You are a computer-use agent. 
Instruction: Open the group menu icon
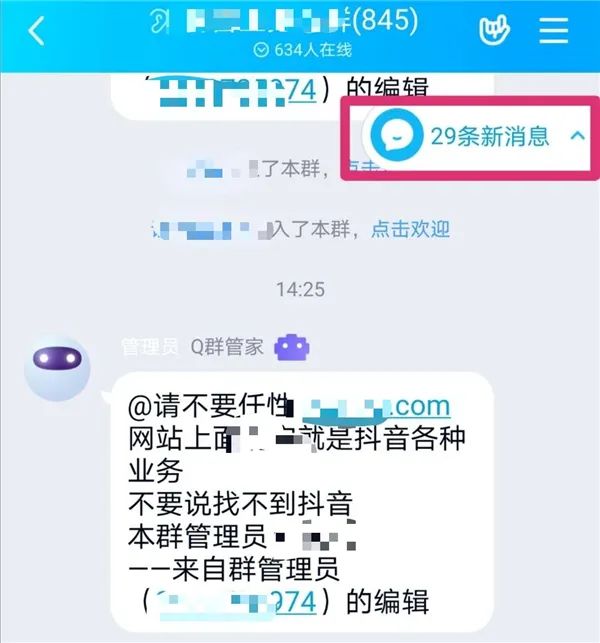click(x=553, y=31)
